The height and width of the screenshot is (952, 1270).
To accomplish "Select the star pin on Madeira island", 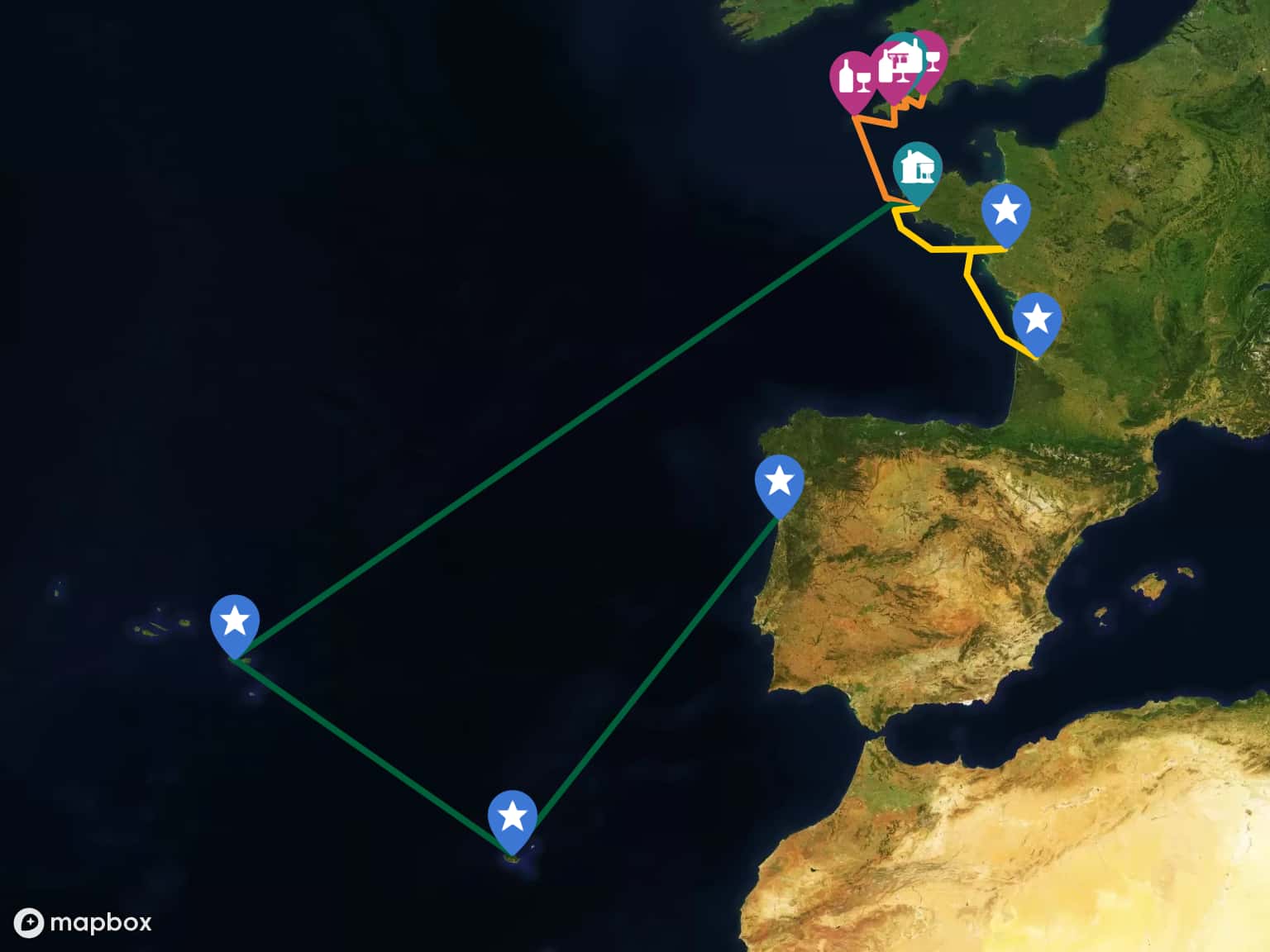I will pyautogui.click(x=512, y=818).
